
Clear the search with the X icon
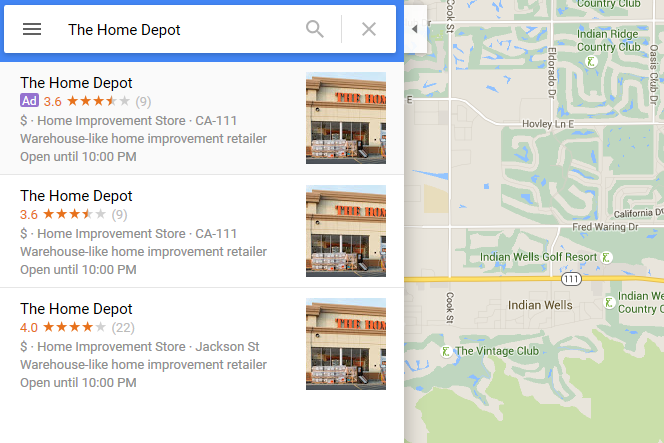[369, 29]
